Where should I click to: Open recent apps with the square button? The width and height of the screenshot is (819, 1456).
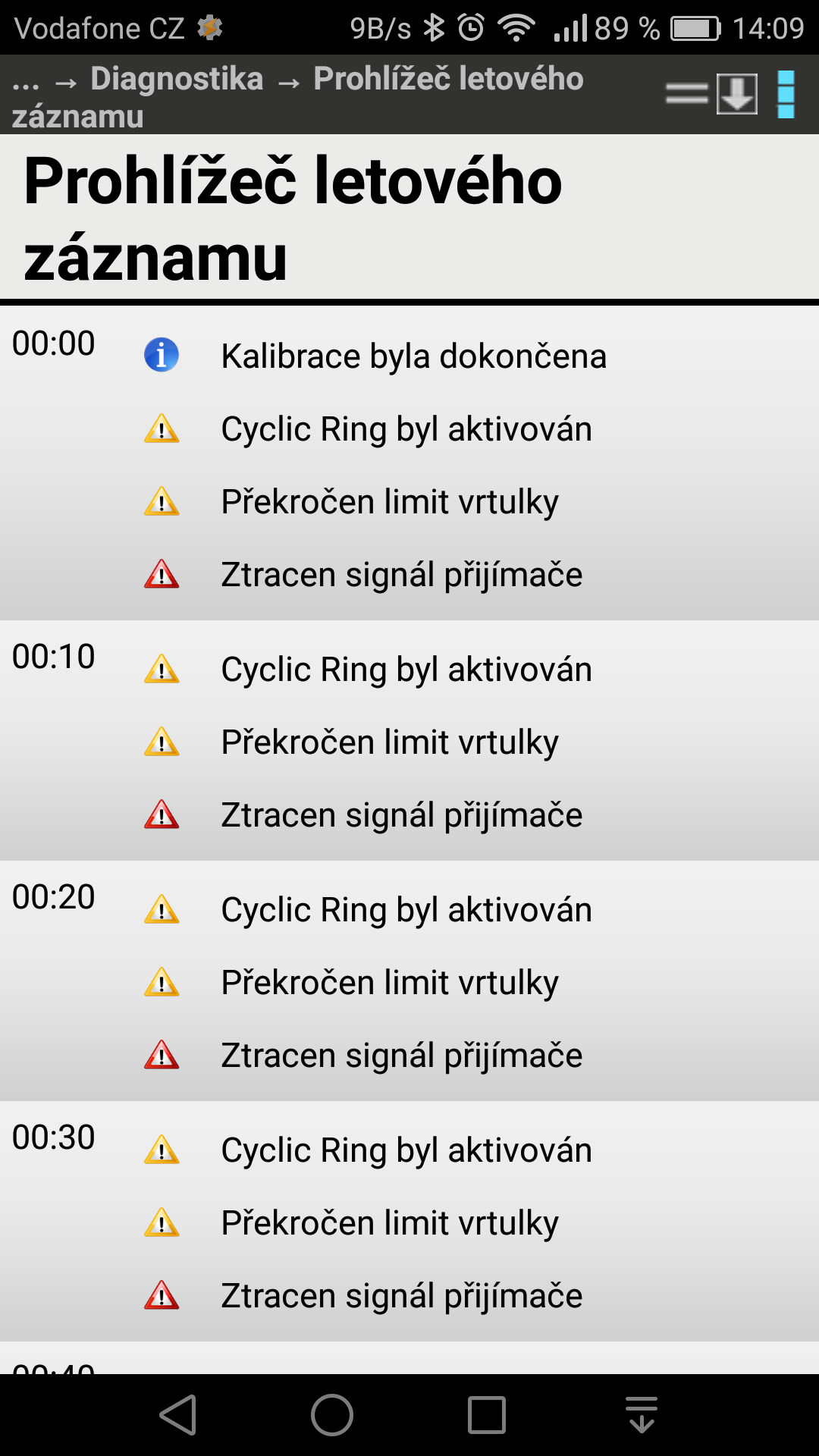click(487, 1415)
